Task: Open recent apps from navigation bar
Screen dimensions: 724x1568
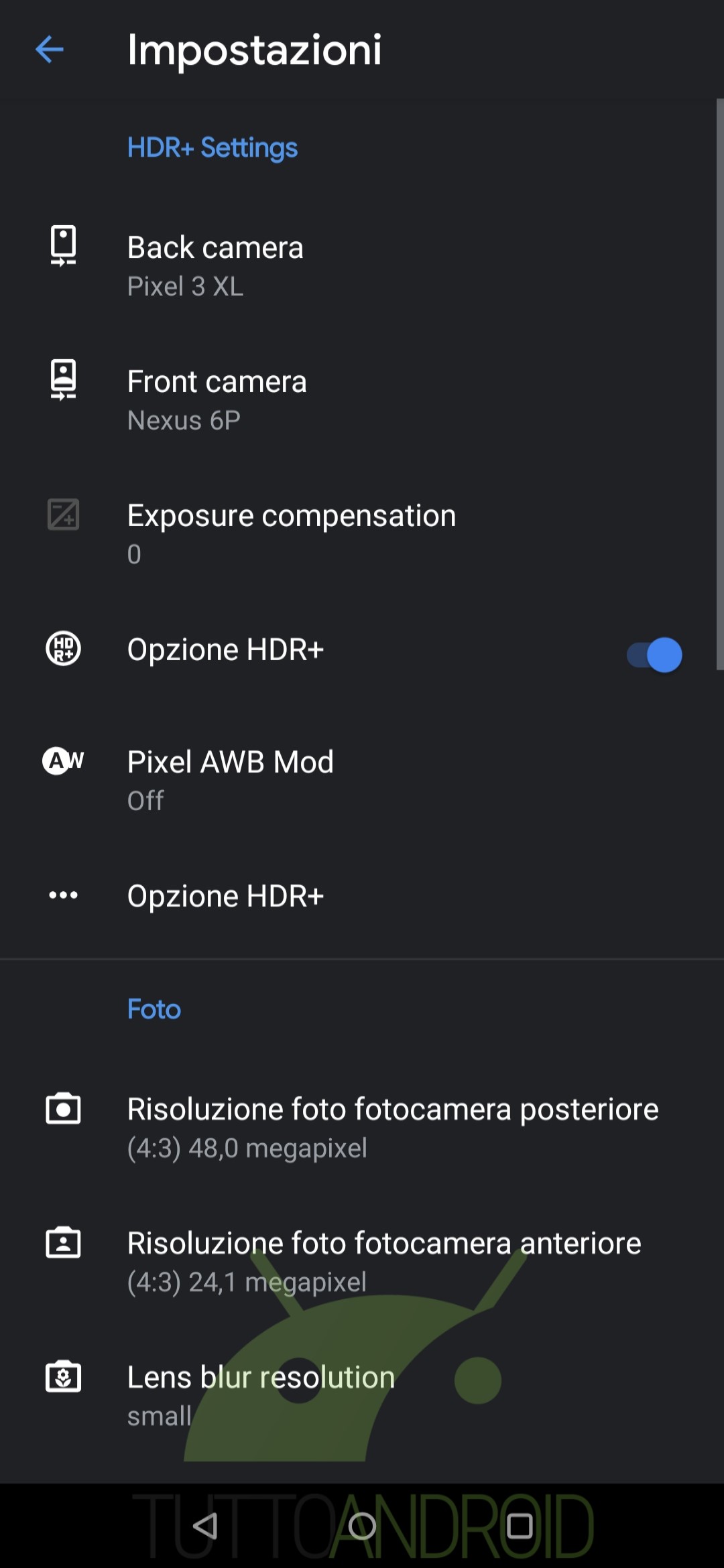Action: pos(520,1526)
